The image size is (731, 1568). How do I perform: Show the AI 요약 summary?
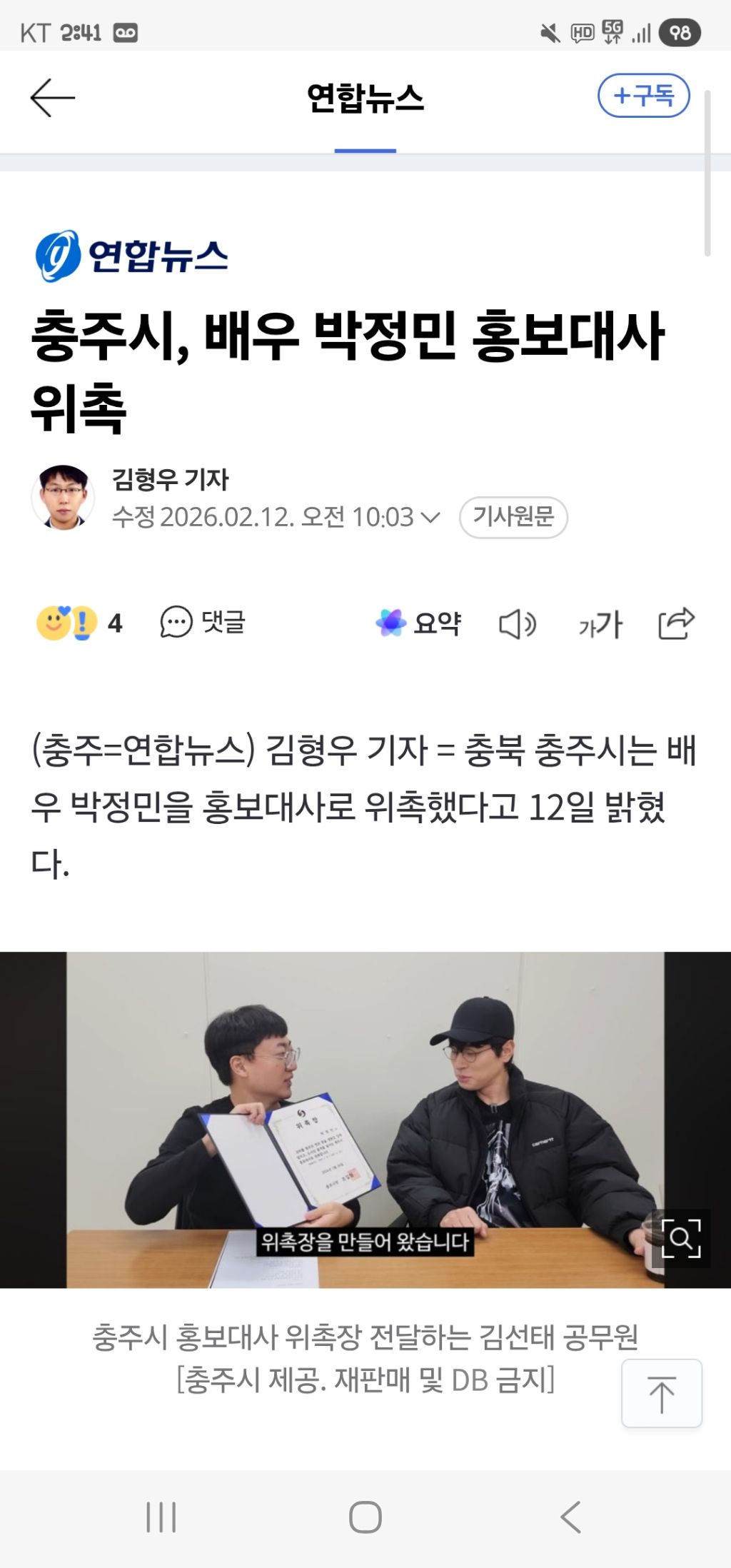(418, 623)
